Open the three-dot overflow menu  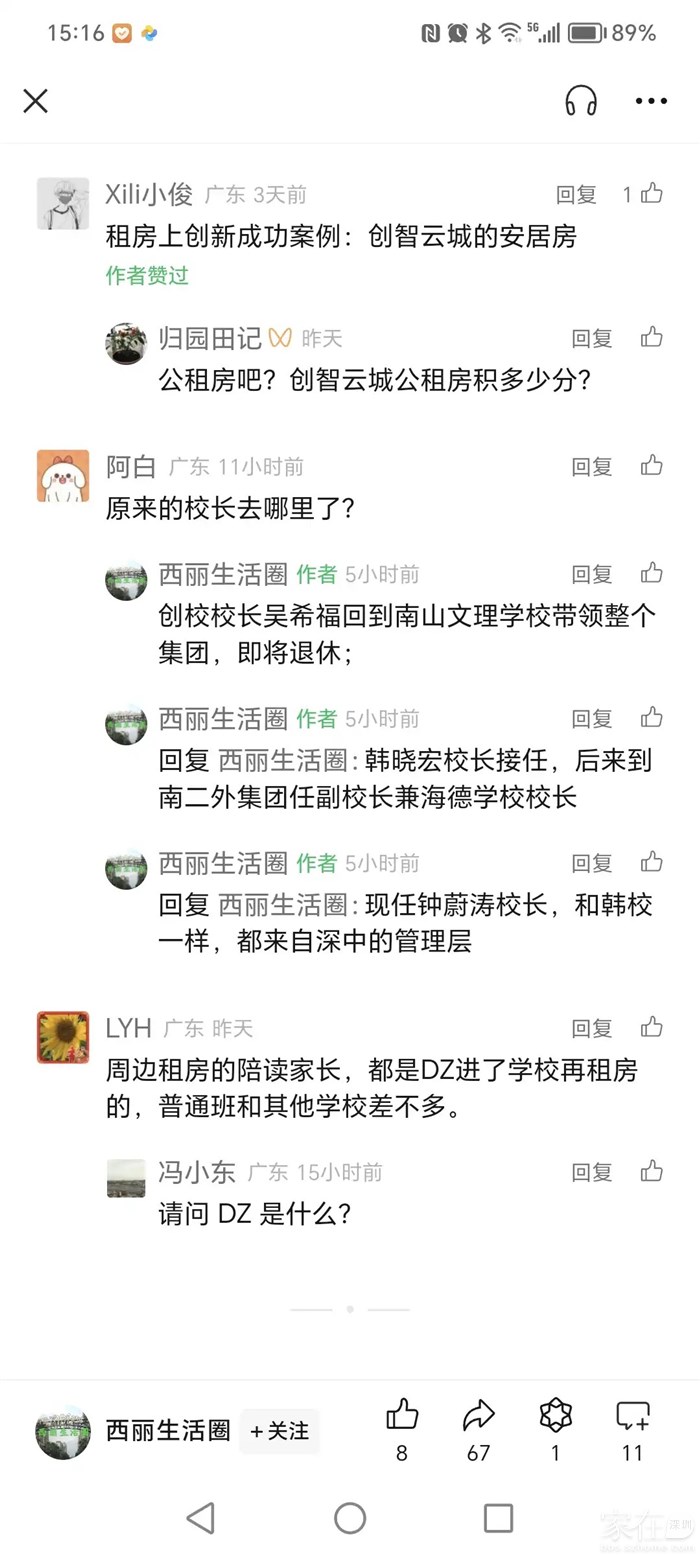point(651,101)
